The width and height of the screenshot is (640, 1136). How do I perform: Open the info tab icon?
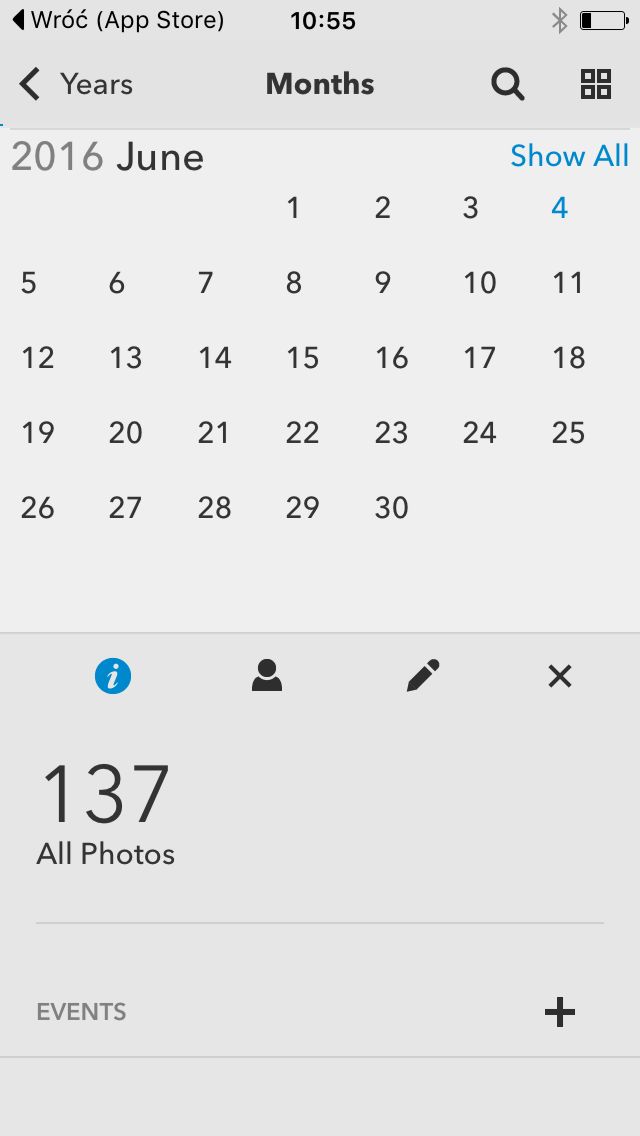click(x=113, y=677)
